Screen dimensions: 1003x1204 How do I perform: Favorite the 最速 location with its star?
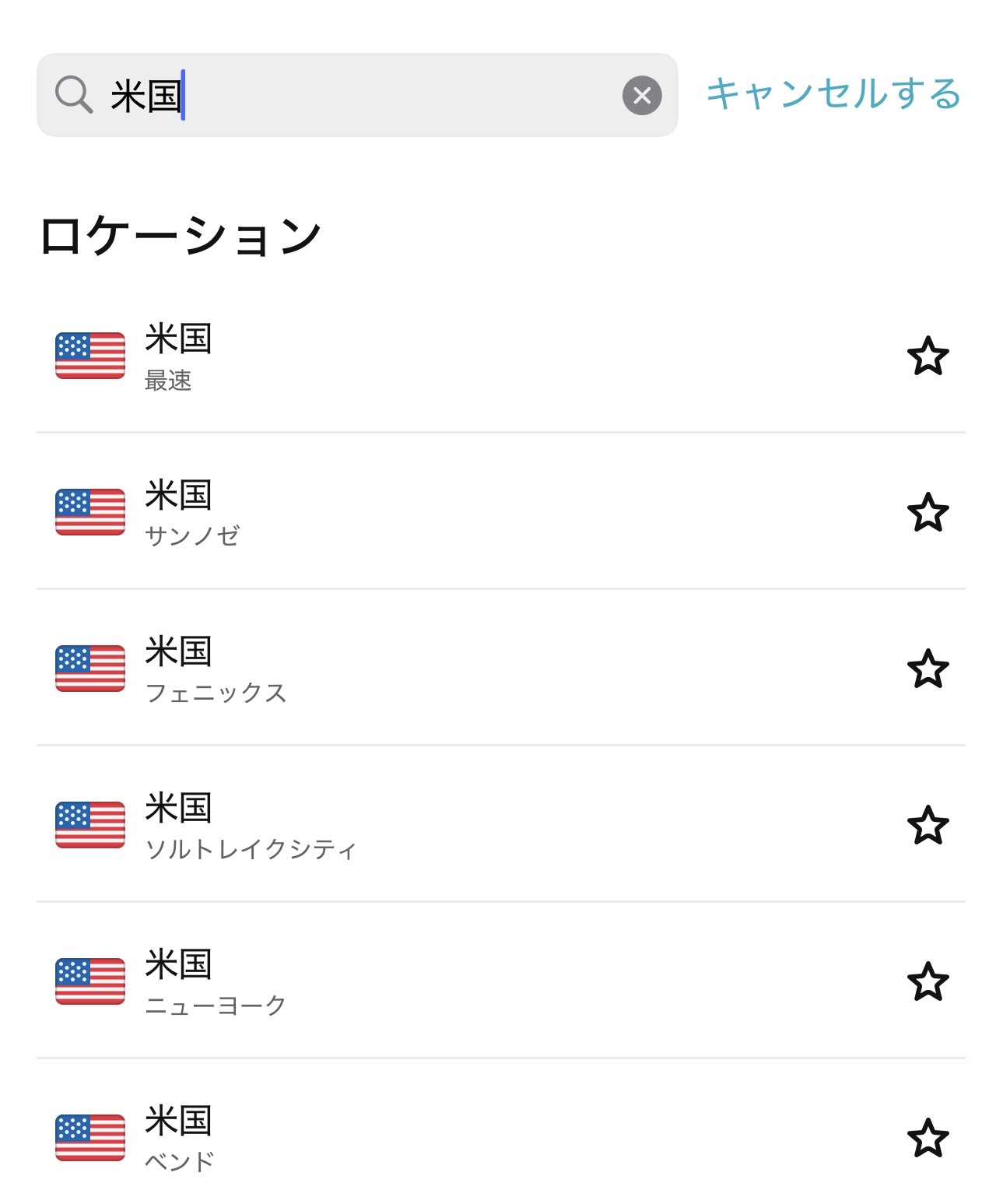pos(928,356)
